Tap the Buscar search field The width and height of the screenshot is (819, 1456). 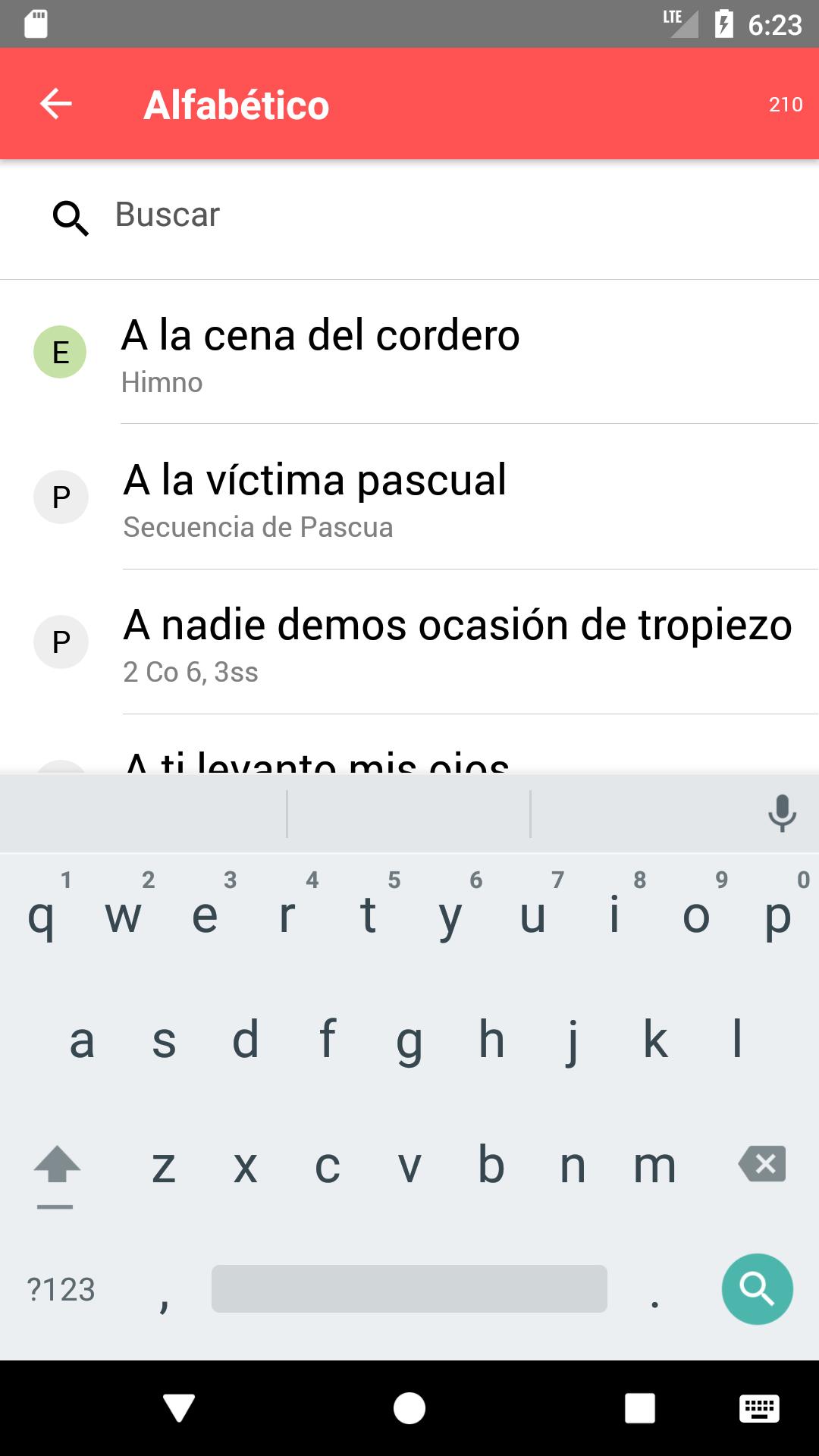[x=409, y=215]
